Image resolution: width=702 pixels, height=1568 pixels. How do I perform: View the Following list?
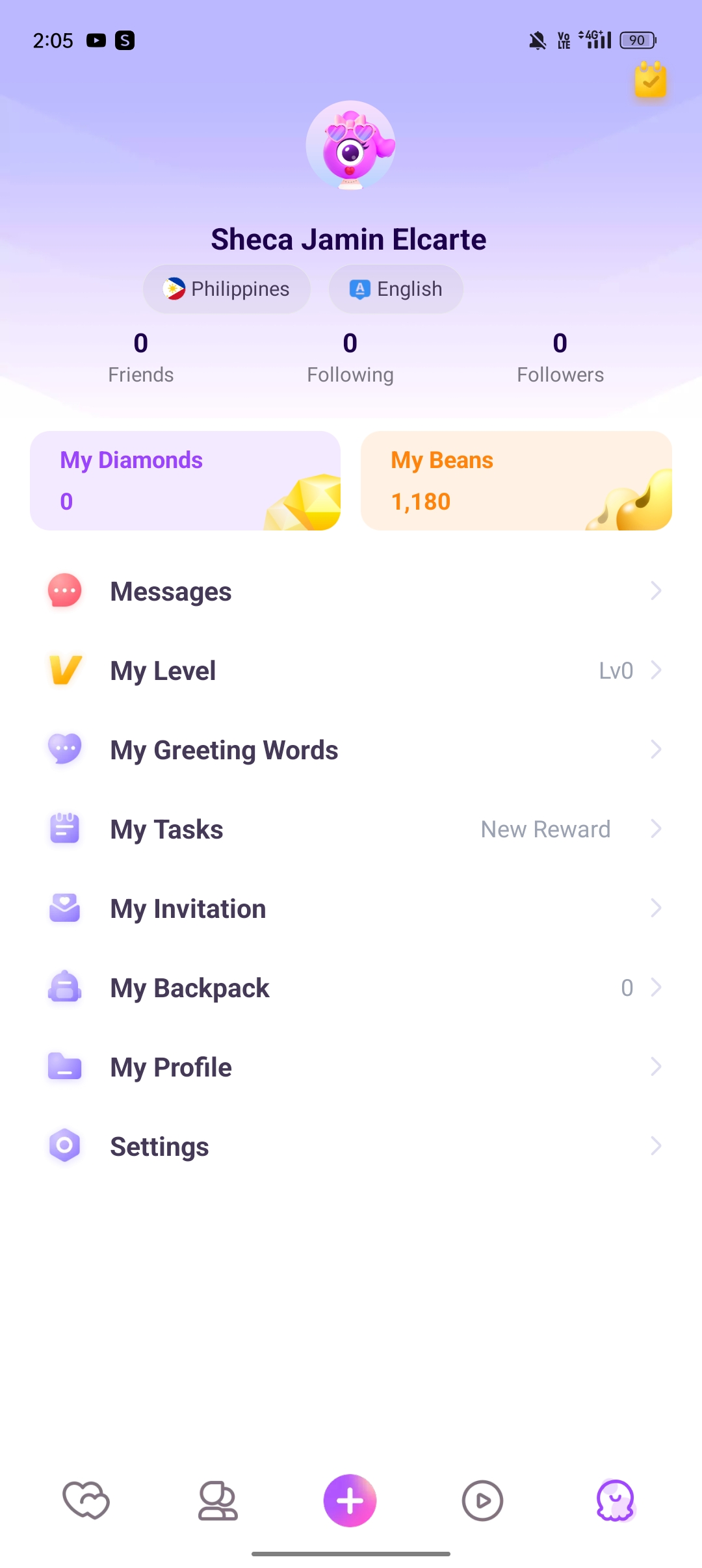350,358
